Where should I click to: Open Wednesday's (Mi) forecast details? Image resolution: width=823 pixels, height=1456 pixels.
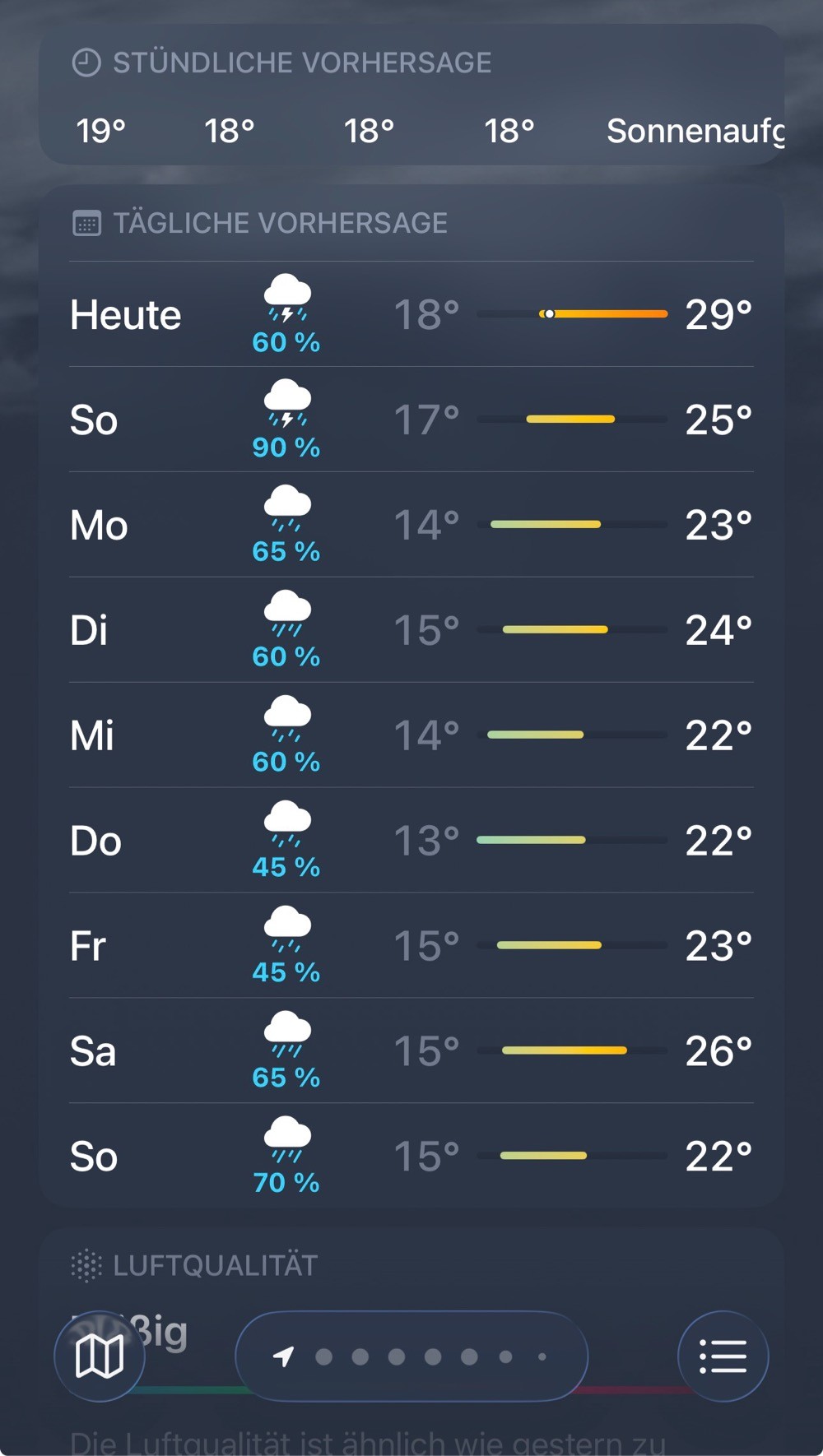411,735
